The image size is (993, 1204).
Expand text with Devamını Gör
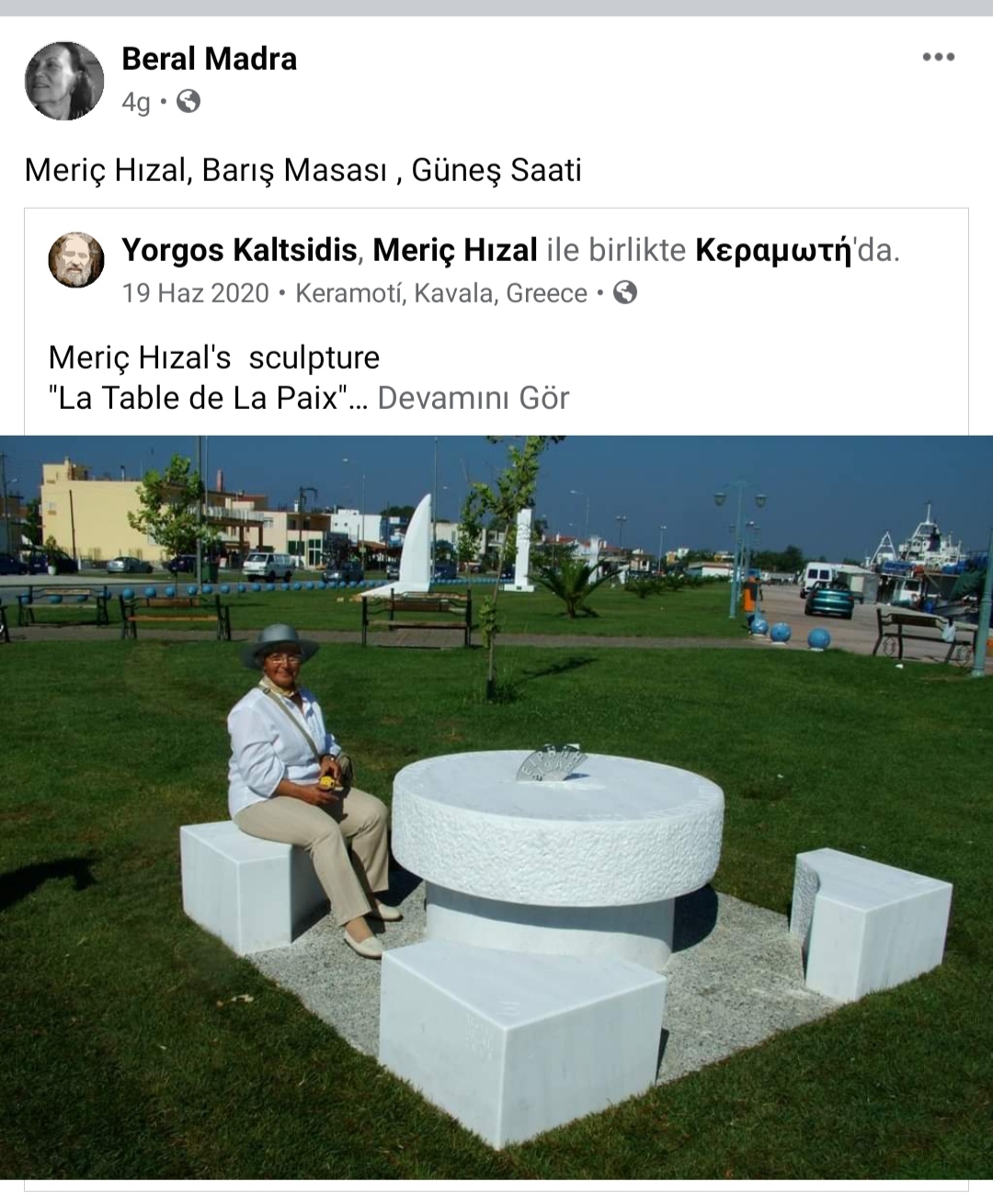coord(473,398)
